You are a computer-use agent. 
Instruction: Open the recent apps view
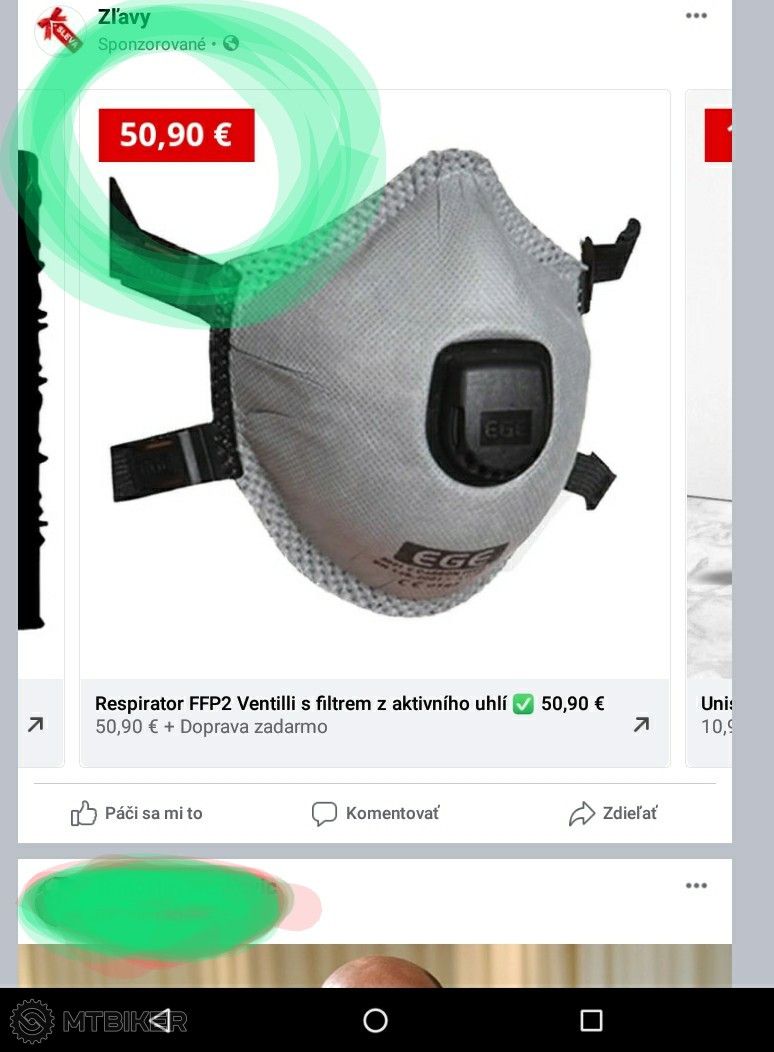[x=591, y=1020]
